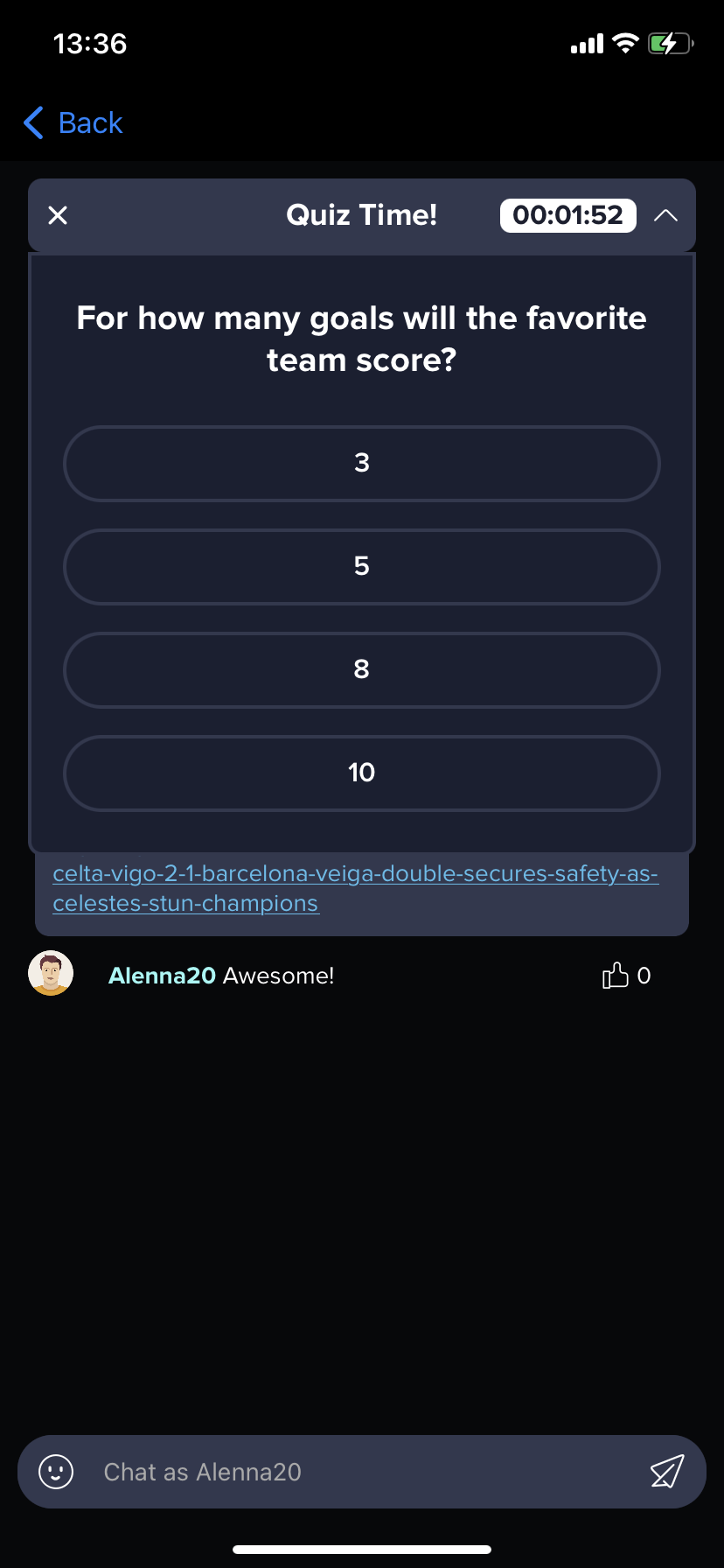Go back using the Back button
Image resolution: width=724 pixels, height=1568 pixels.
pos(73,123)
